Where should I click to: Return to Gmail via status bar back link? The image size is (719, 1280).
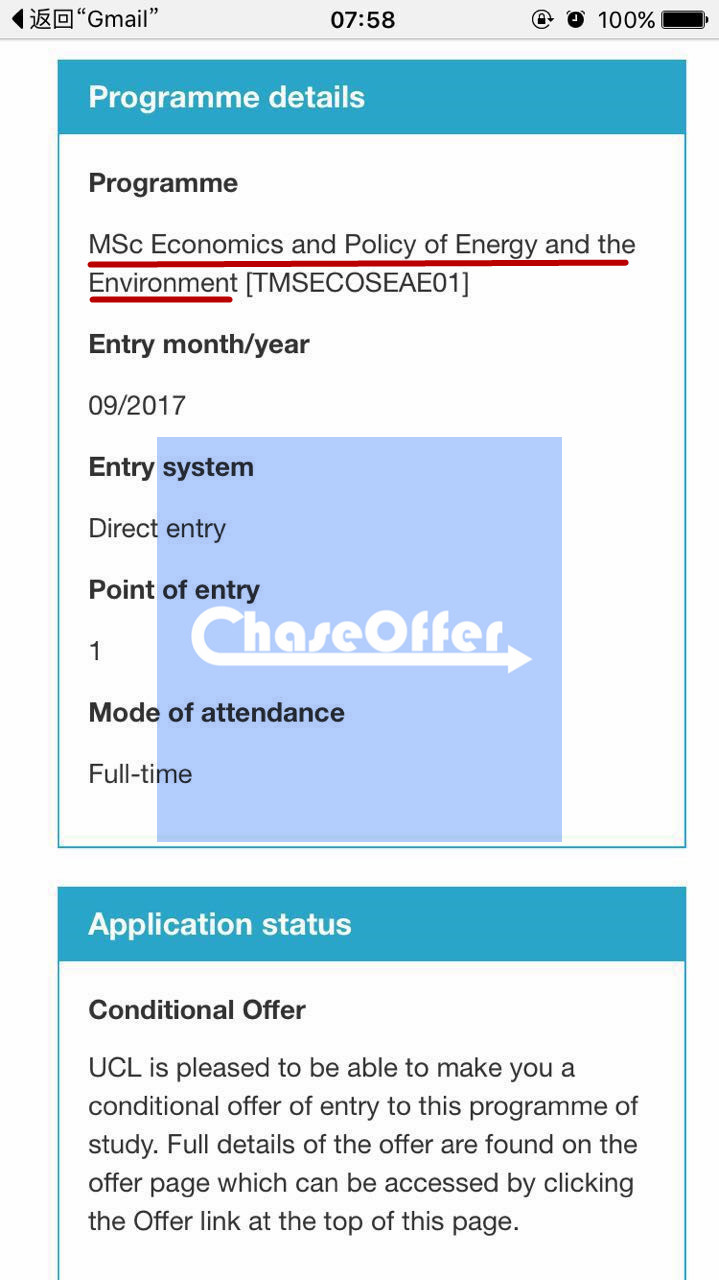[84, 19]
